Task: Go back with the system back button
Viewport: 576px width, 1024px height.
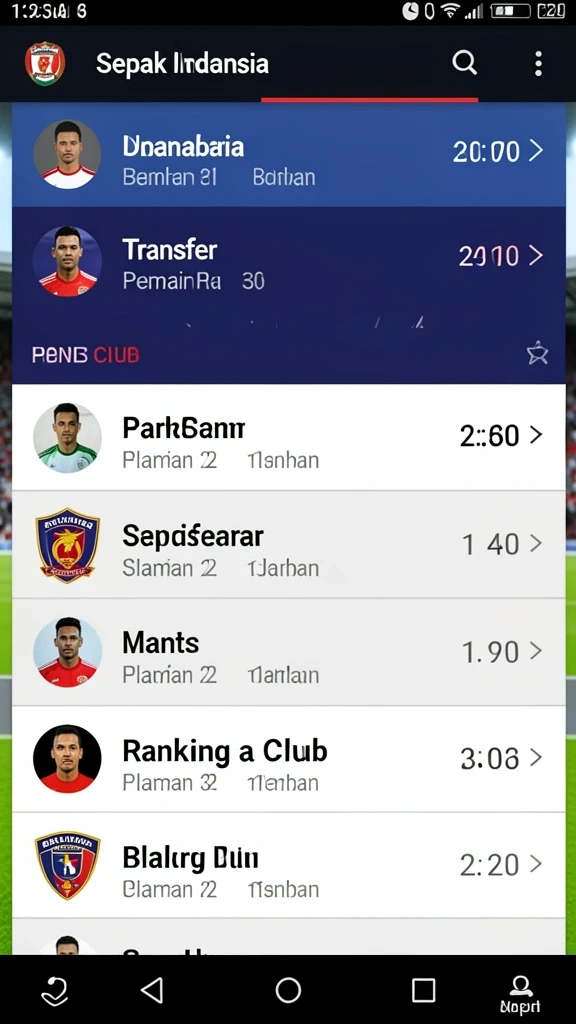Action: 152,990
